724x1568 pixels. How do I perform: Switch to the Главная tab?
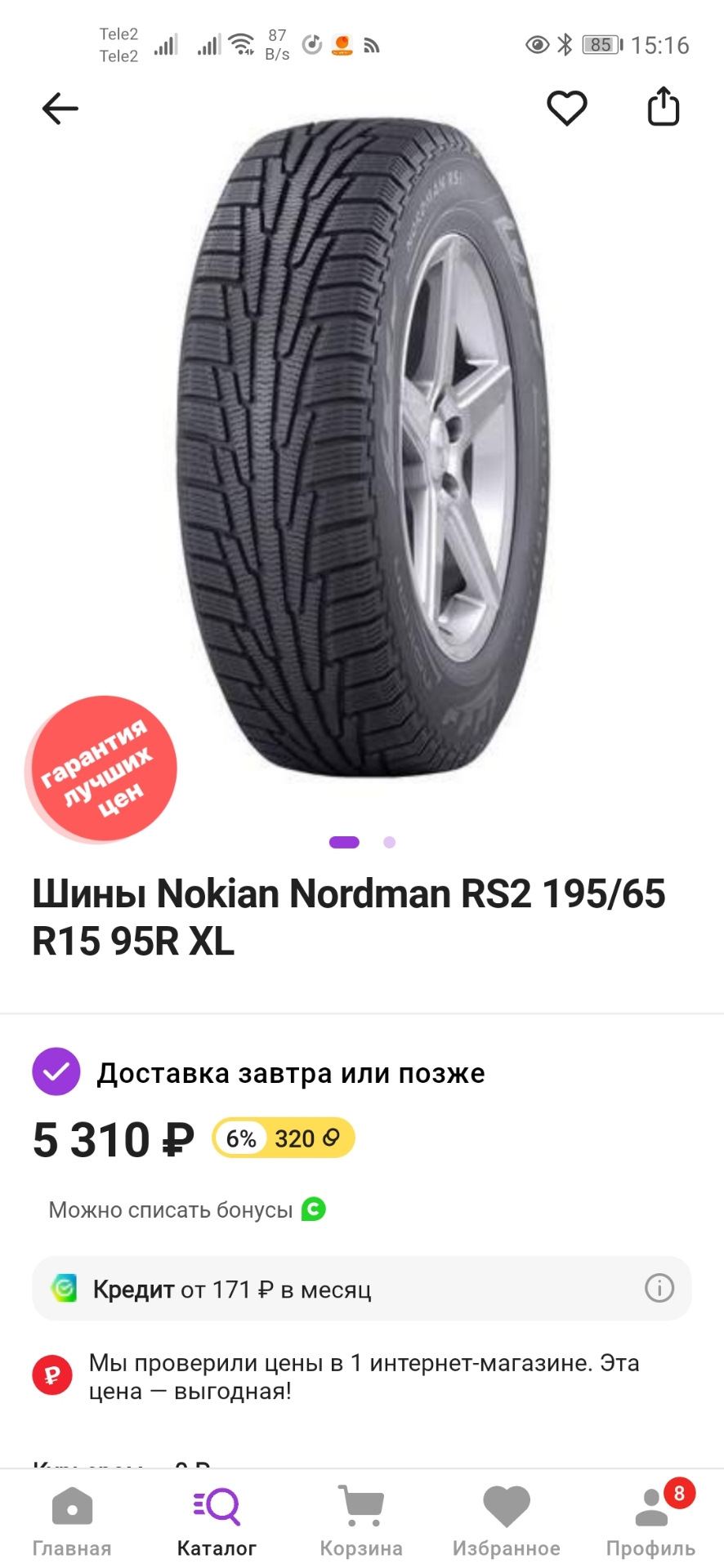tap(72, 1520)
